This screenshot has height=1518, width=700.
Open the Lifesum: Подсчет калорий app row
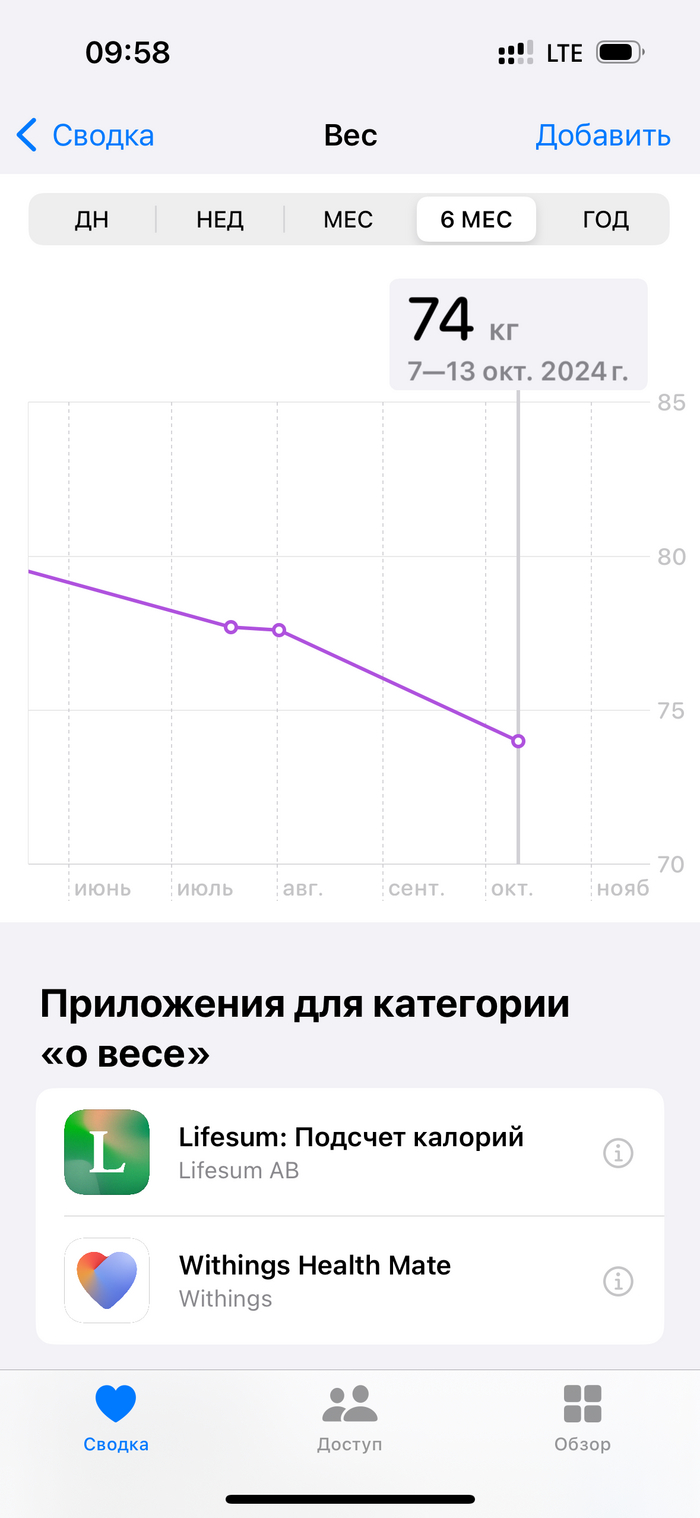(x=350, y=1152)
